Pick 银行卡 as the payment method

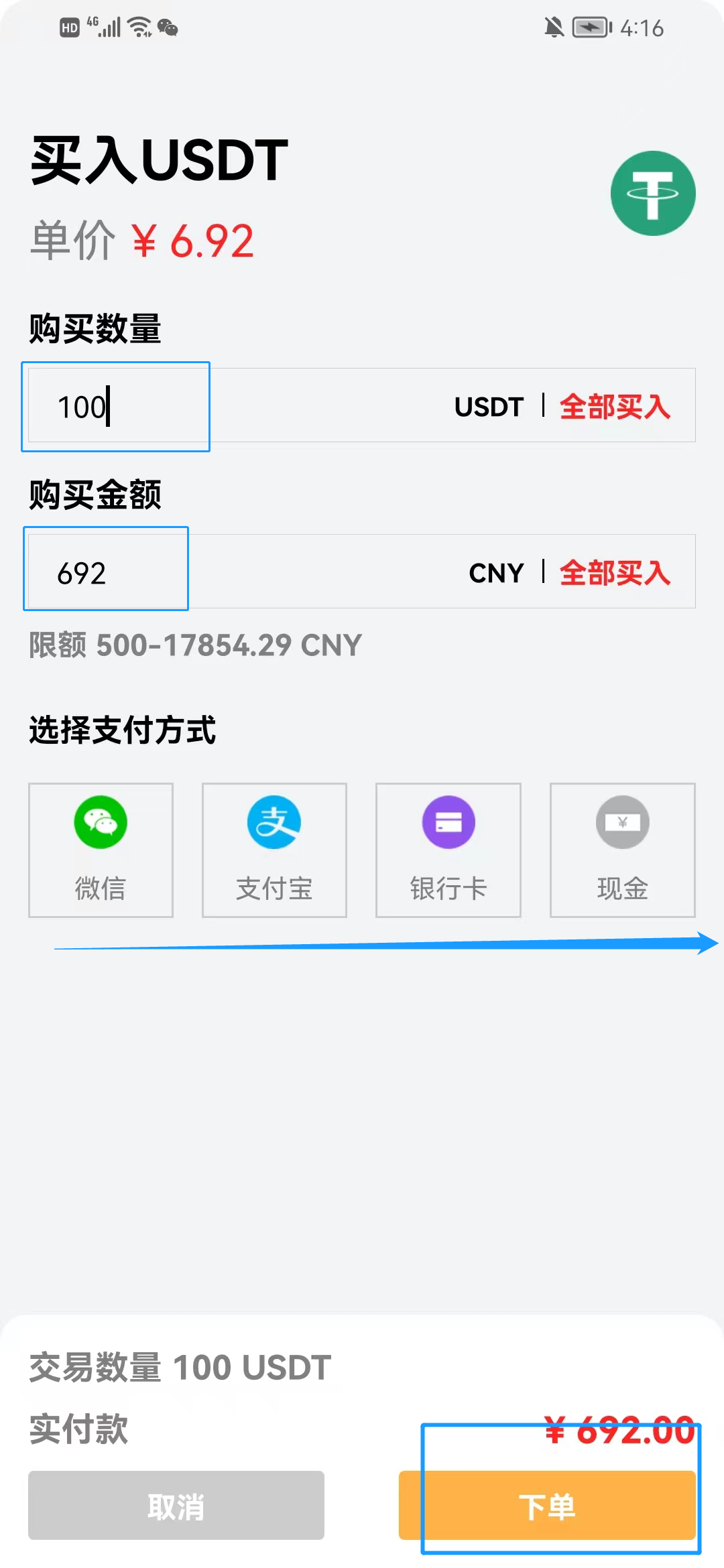click(448, 850)
